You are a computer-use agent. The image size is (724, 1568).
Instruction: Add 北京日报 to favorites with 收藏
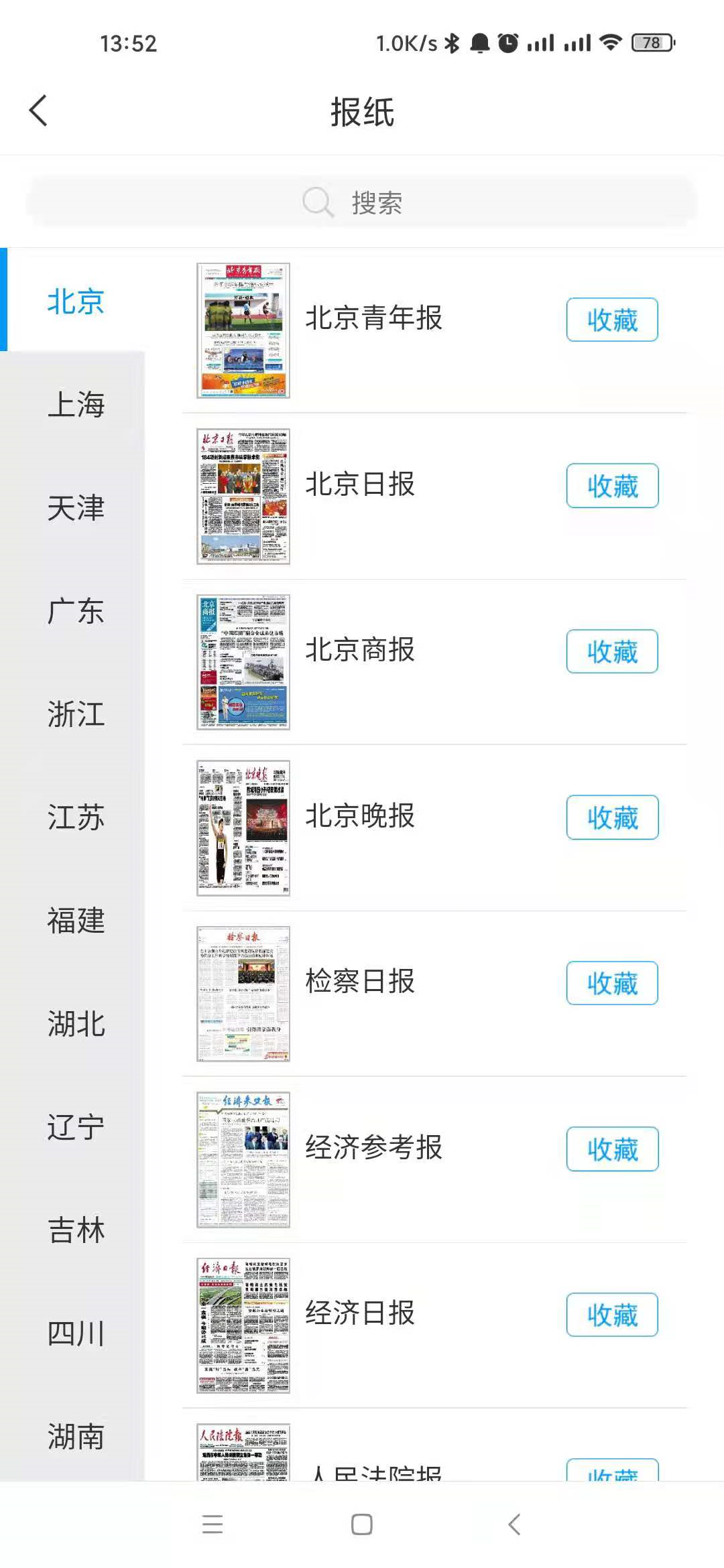[x=612, y=486]
